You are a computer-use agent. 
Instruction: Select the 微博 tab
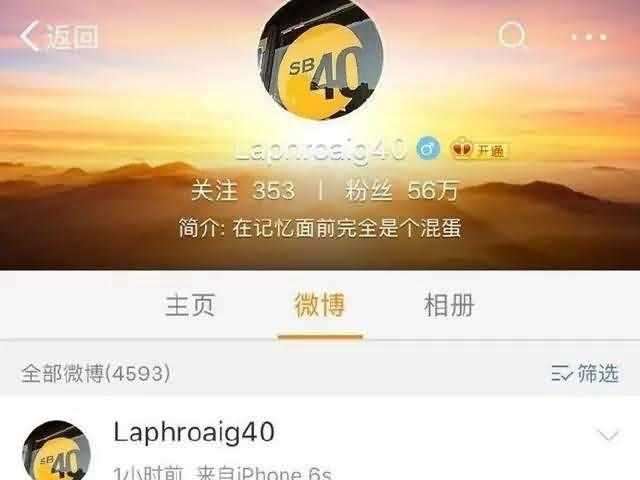pyautogui.click(x=320, y=305)
